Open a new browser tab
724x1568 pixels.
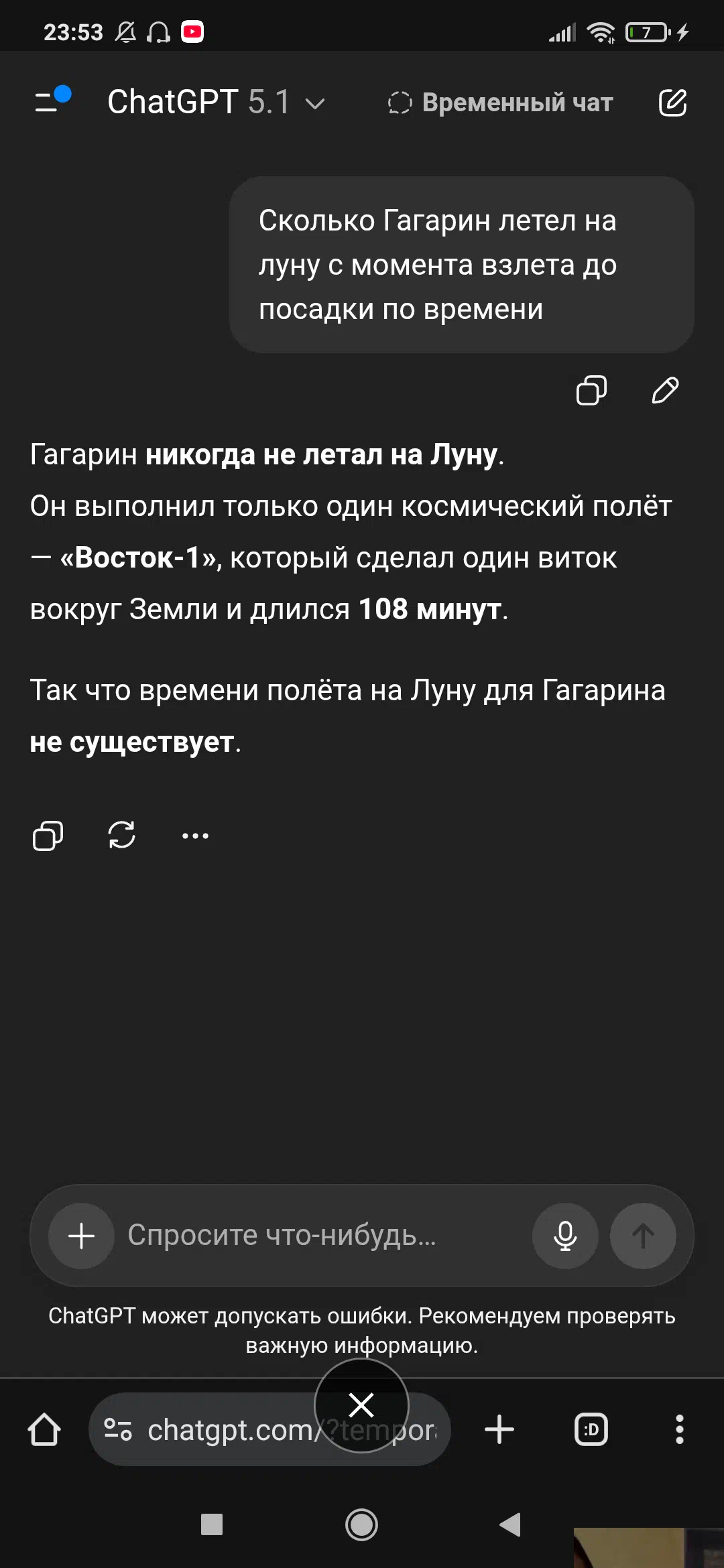499,1430
